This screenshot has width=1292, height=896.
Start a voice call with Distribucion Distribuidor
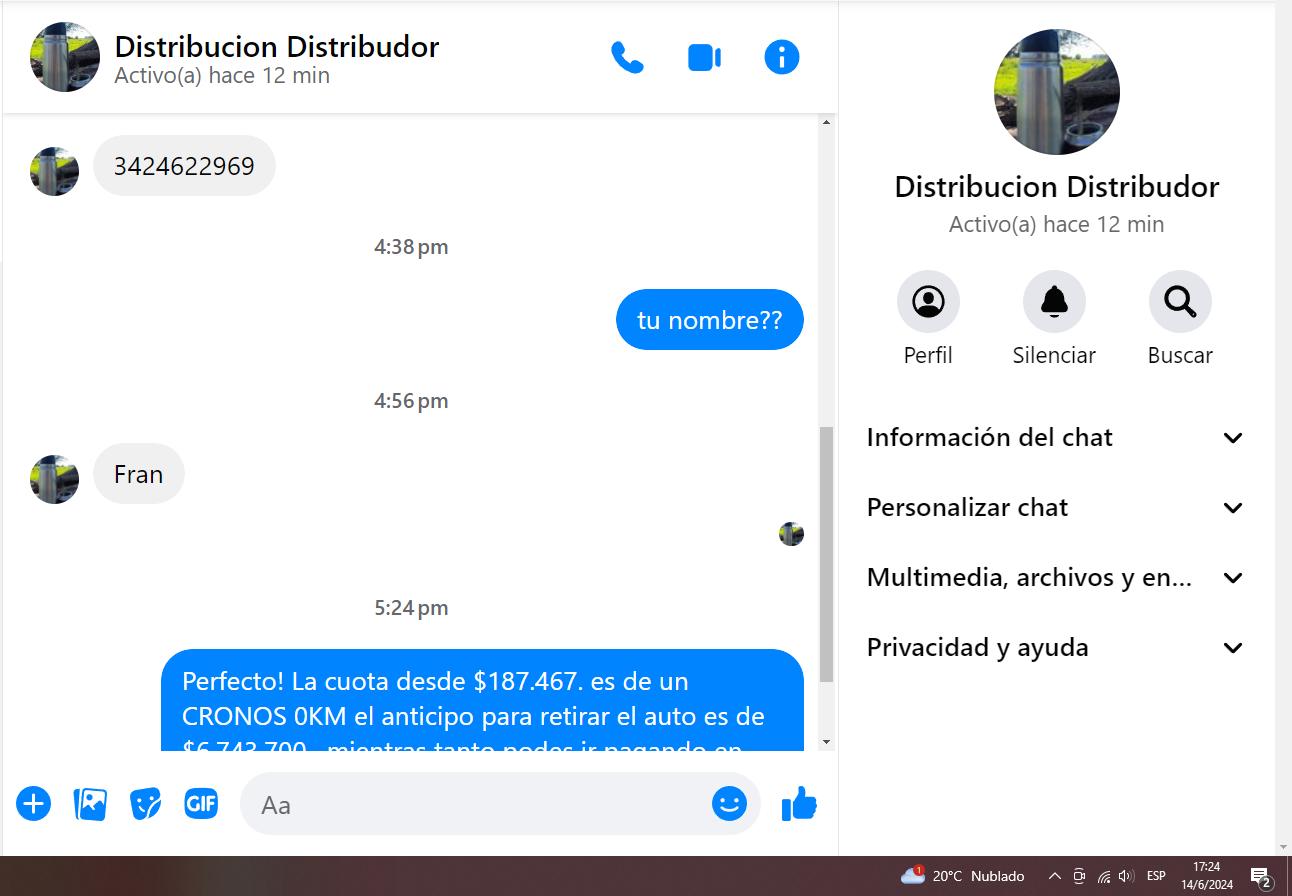627,58
